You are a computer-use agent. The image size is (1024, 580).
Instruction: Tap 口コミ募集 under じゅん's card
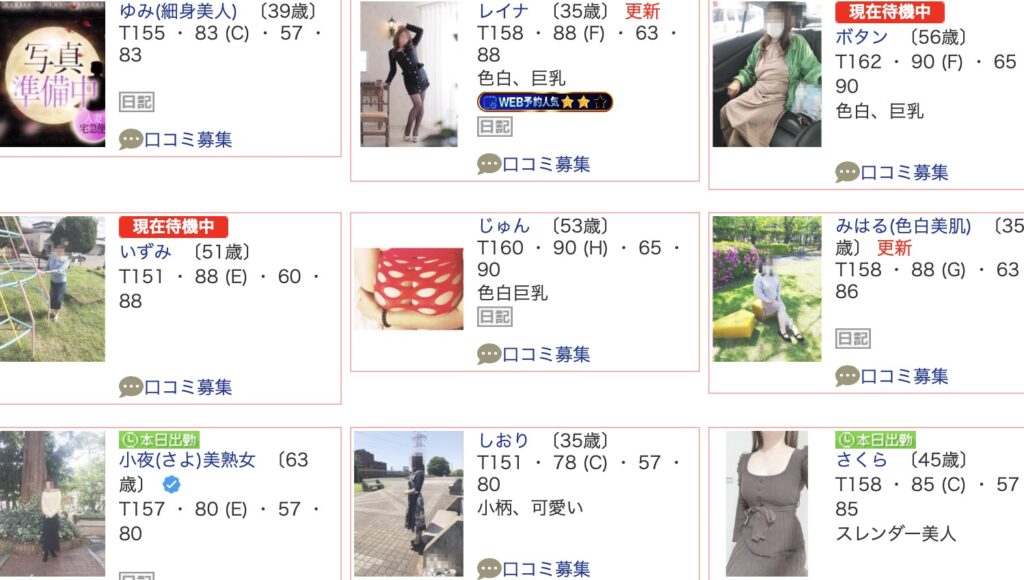(534, 354)
